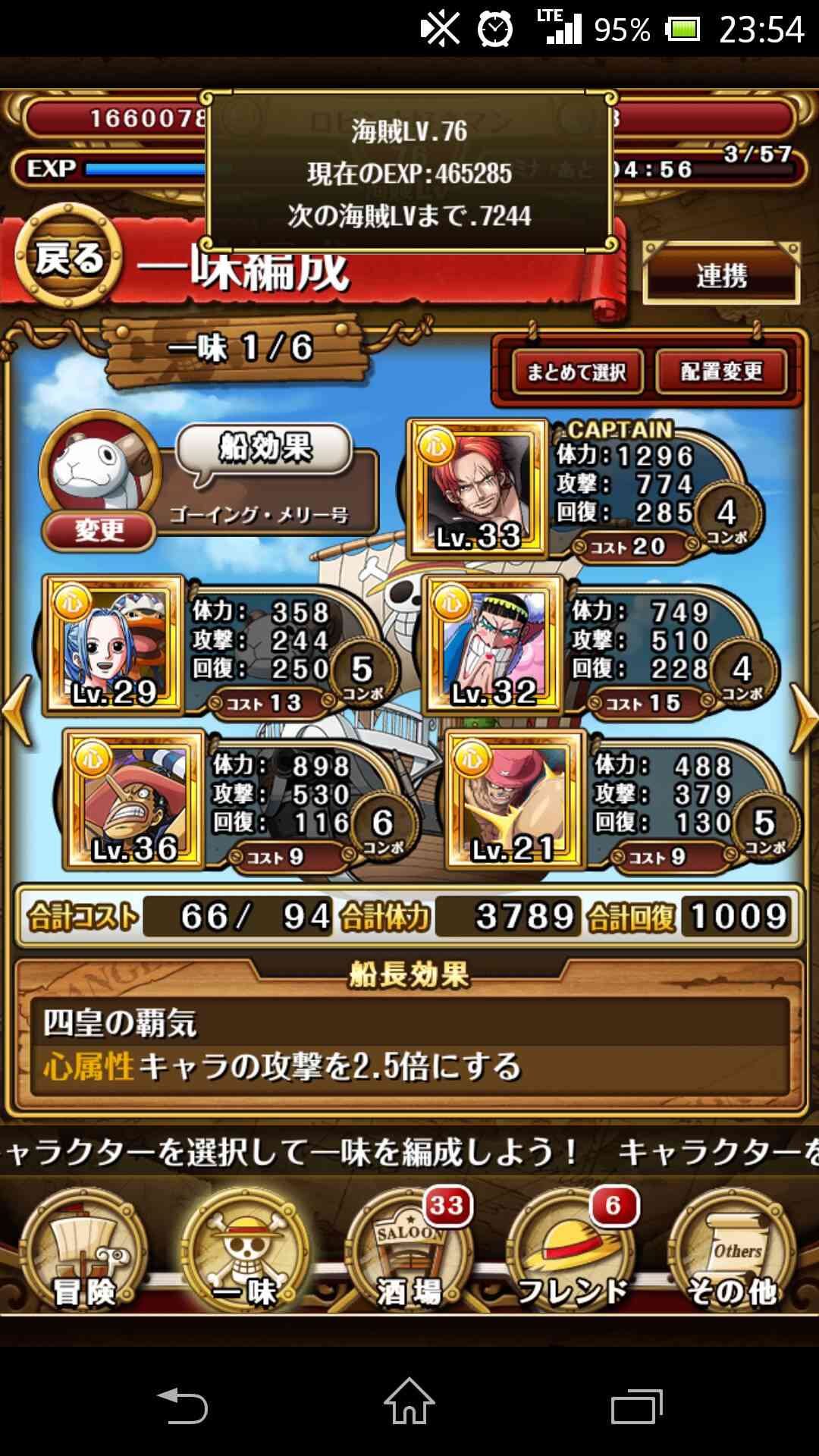
Task: Tap the 戻る back button
Action: tap(68, 258)
